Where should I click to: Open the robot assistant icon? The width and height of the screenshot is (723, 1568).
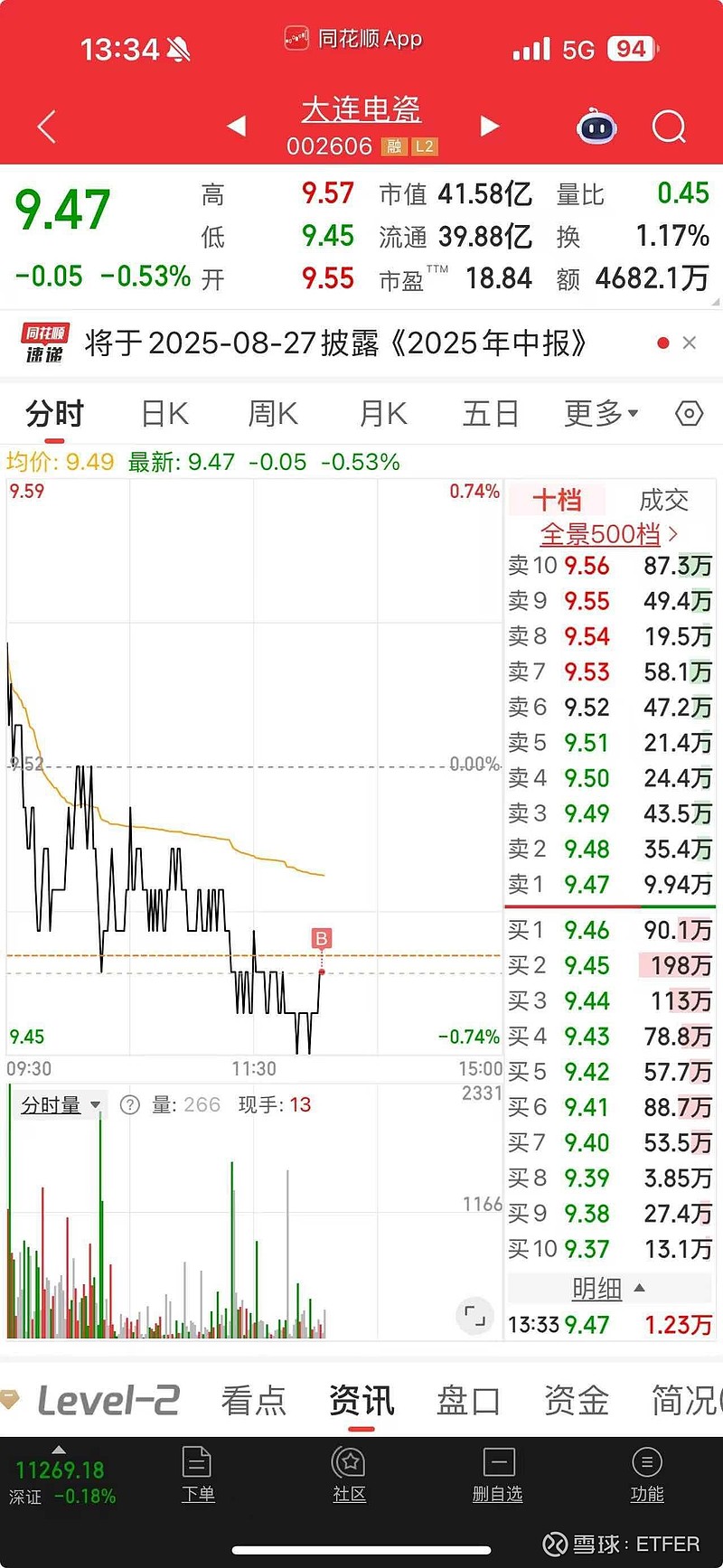[x=596, y=127]
